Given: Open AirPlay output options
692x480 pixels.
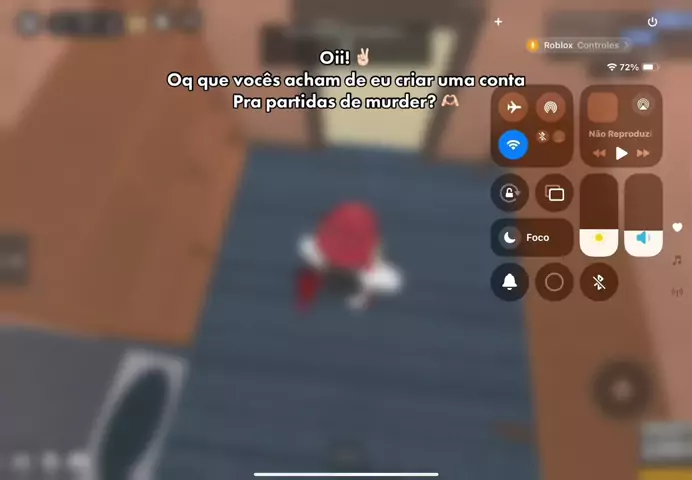Looking at the screenshot, I should pyautogui.click(x=643, y=104).
